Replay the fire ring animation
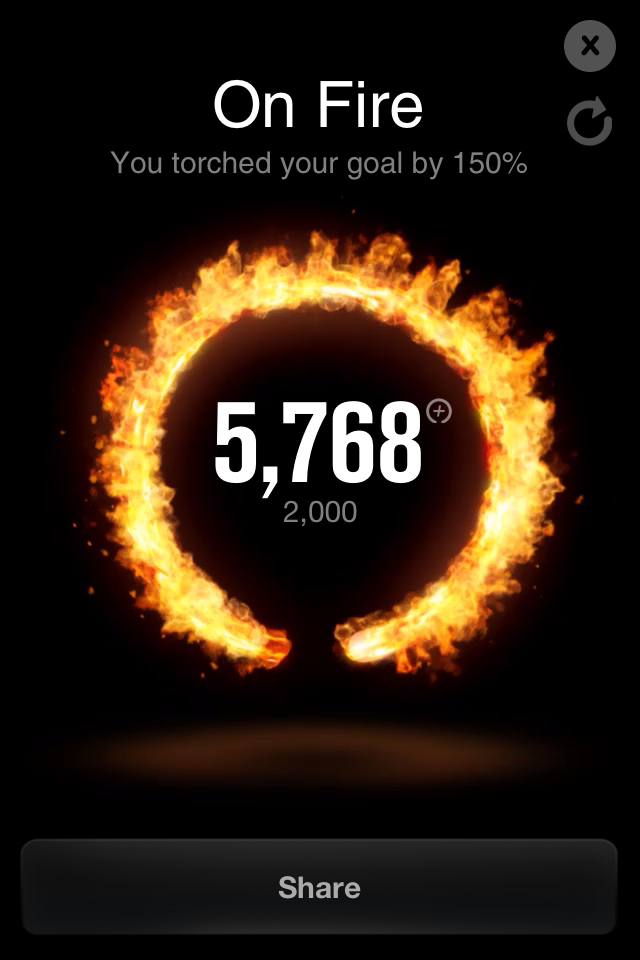The height and width of the screenshot is (960, 640). (588, 123)
